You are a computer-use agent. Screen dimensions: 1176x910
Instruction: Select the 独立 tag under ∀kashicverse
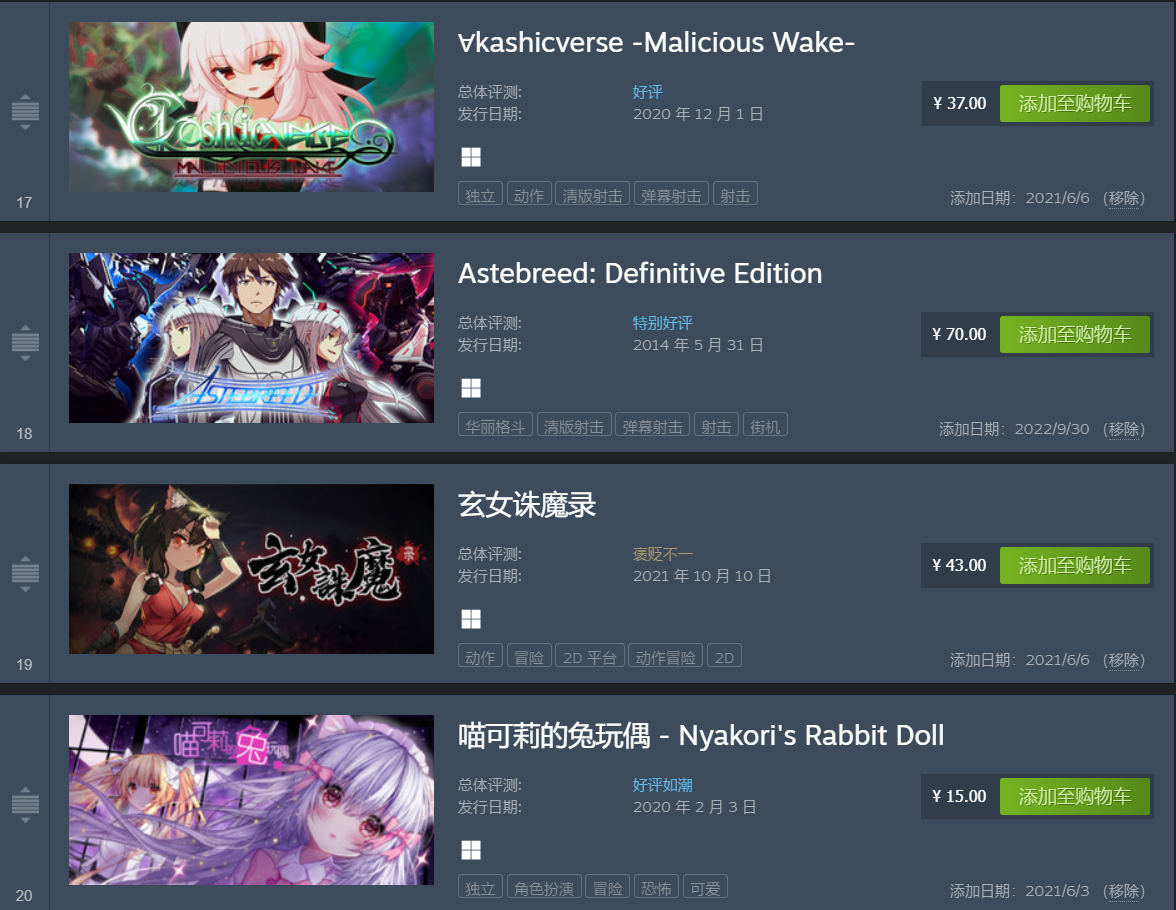(480, 195)
